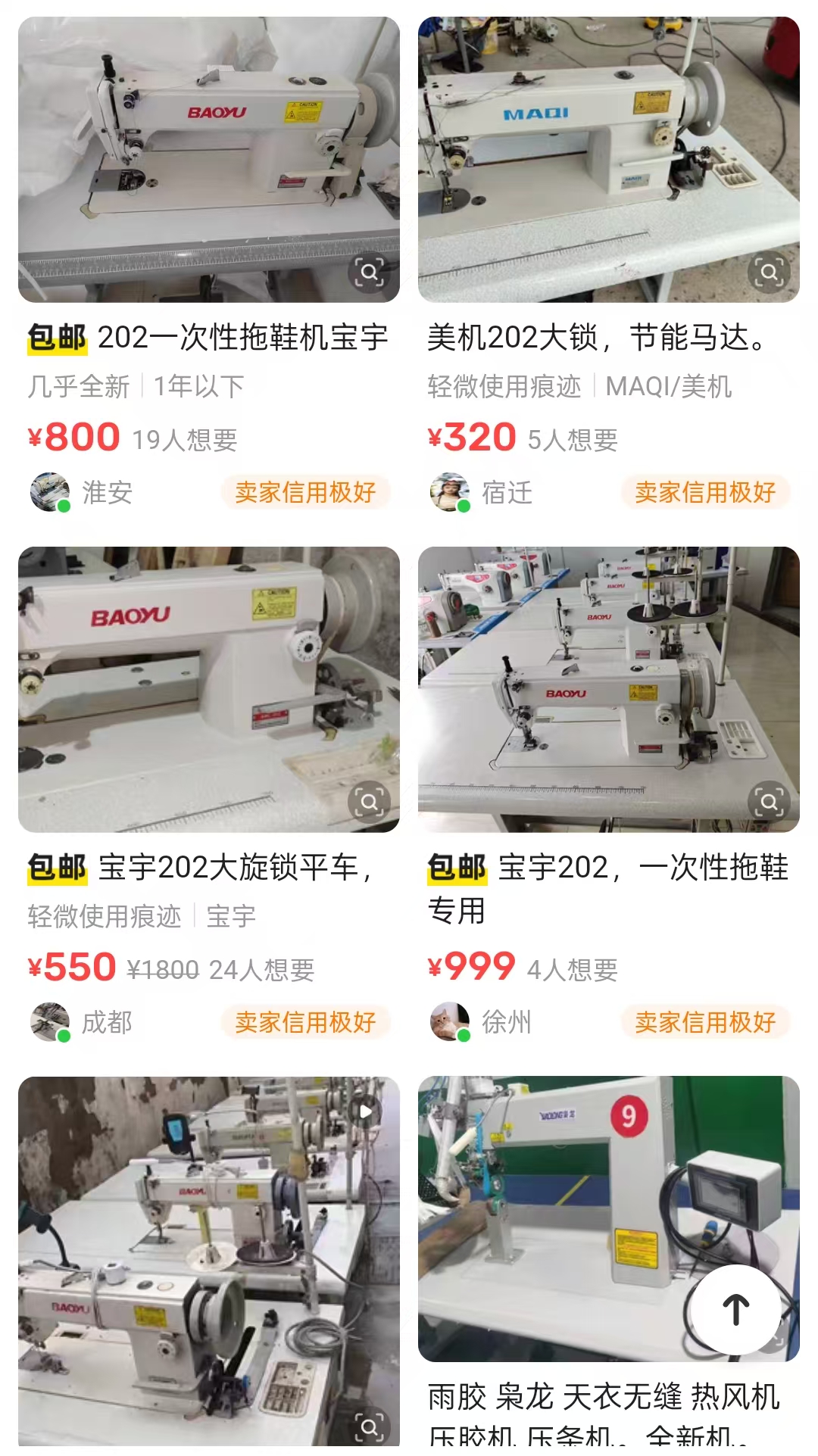Viewport: 818px width, 1456px height.
Task: View the 成都 seller's profile avatar
Action: pos(50,1022)
